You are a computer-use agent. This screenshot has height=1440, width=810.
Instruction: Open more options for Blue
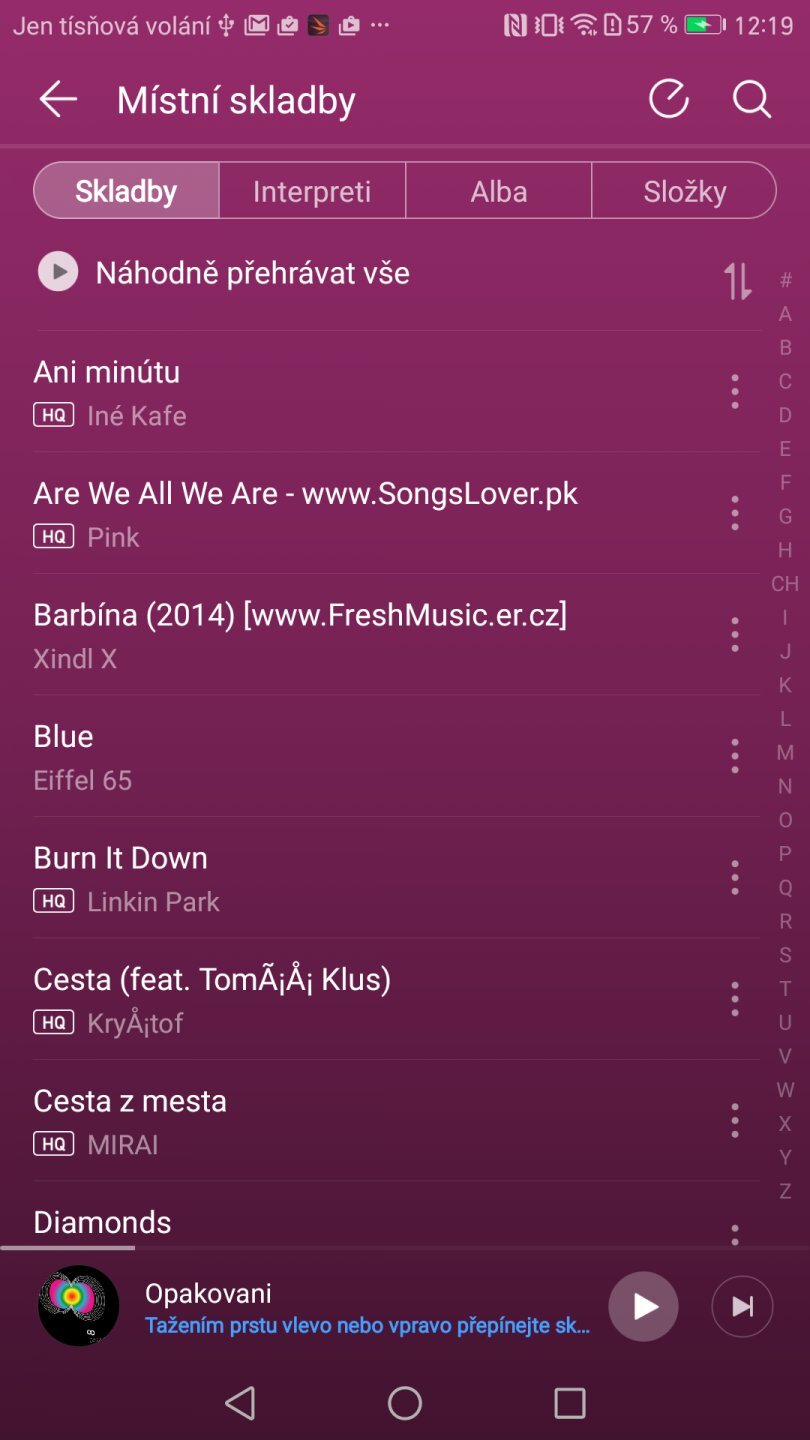coord(735,756)
